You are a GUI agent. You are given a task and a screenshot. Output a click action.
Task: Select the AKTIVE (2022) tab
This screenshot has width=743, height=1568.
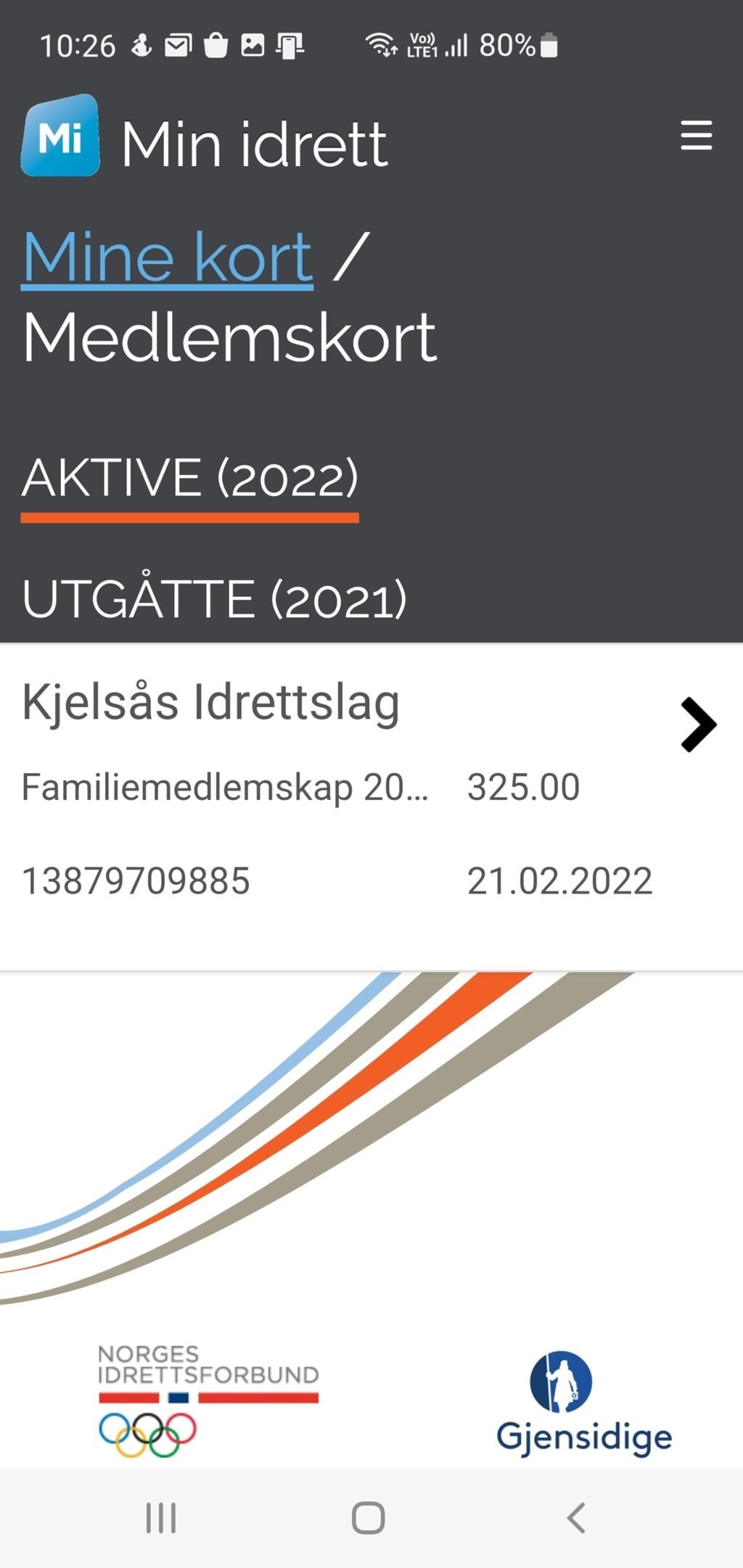190,479
